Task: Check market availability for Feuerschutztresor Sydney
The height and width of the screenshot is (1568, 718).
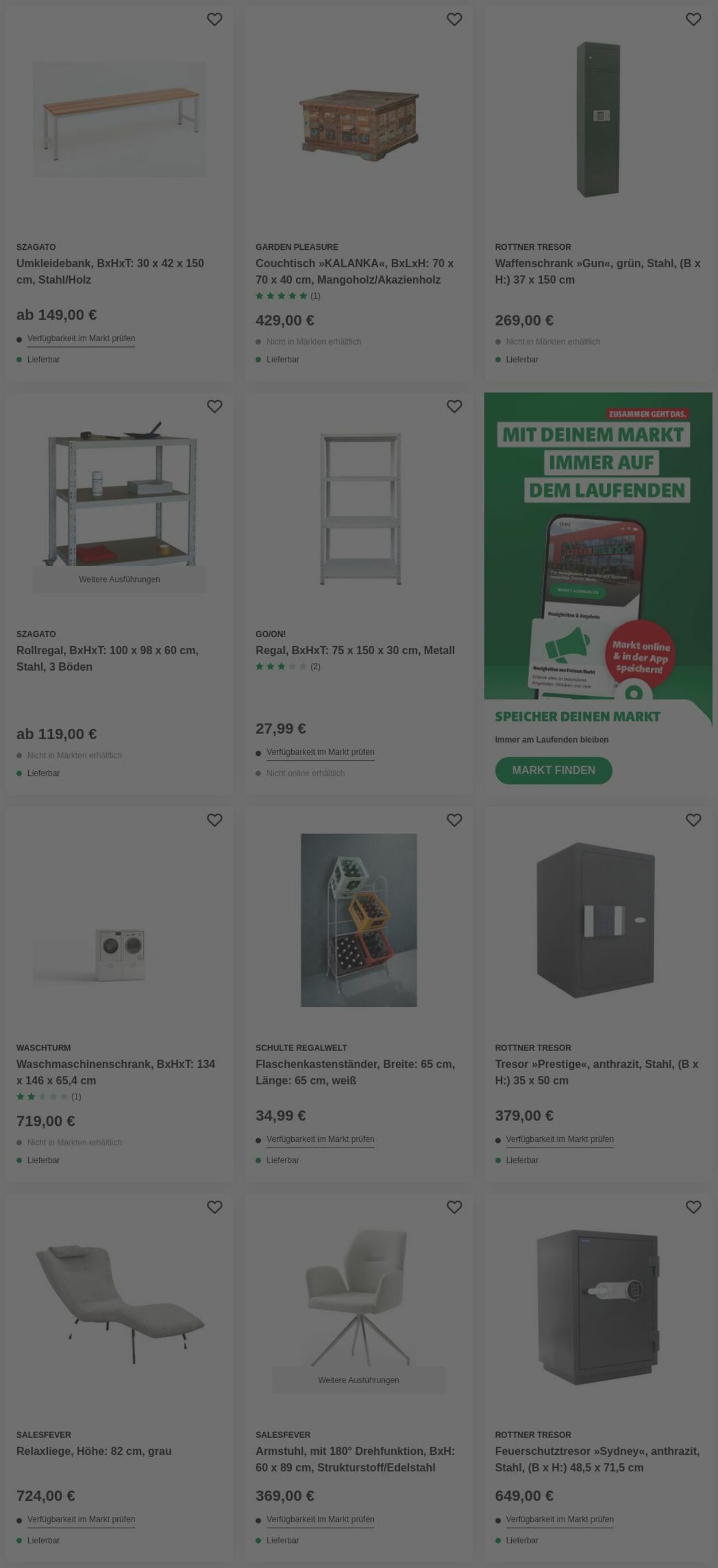Action: (x=559, y=1519)
